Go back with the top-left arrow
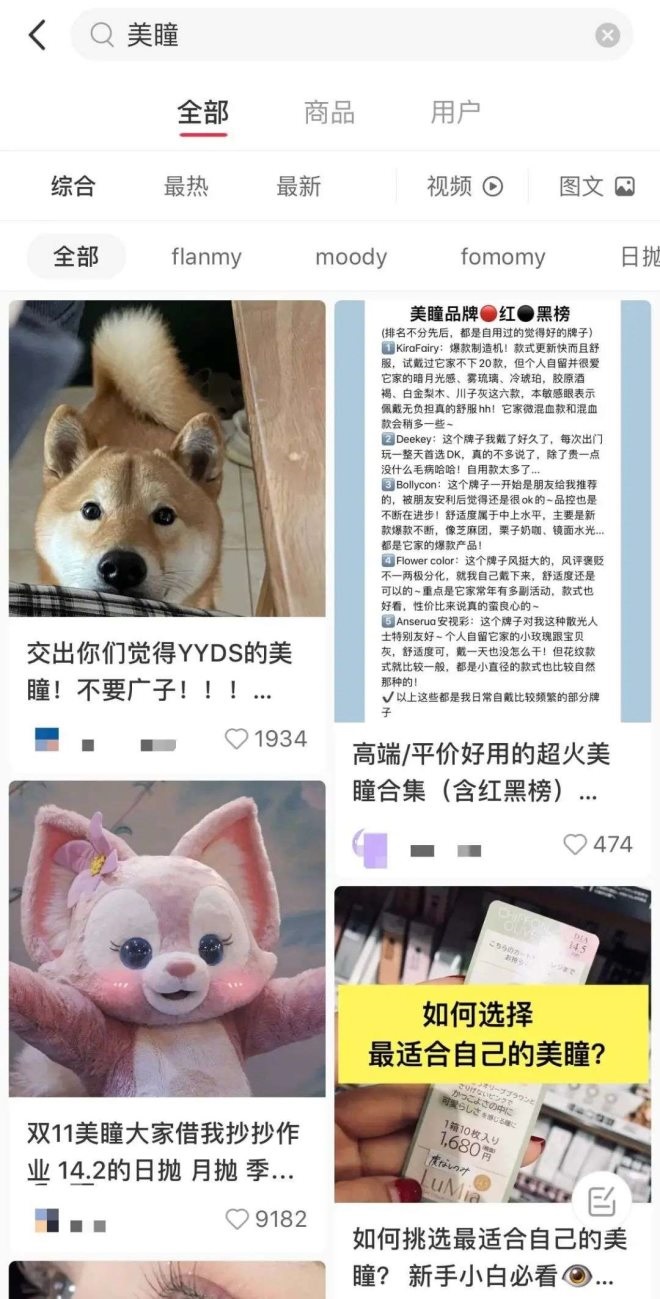The width and height of the screenshot is (660, 1299). (x=37, y=36)
